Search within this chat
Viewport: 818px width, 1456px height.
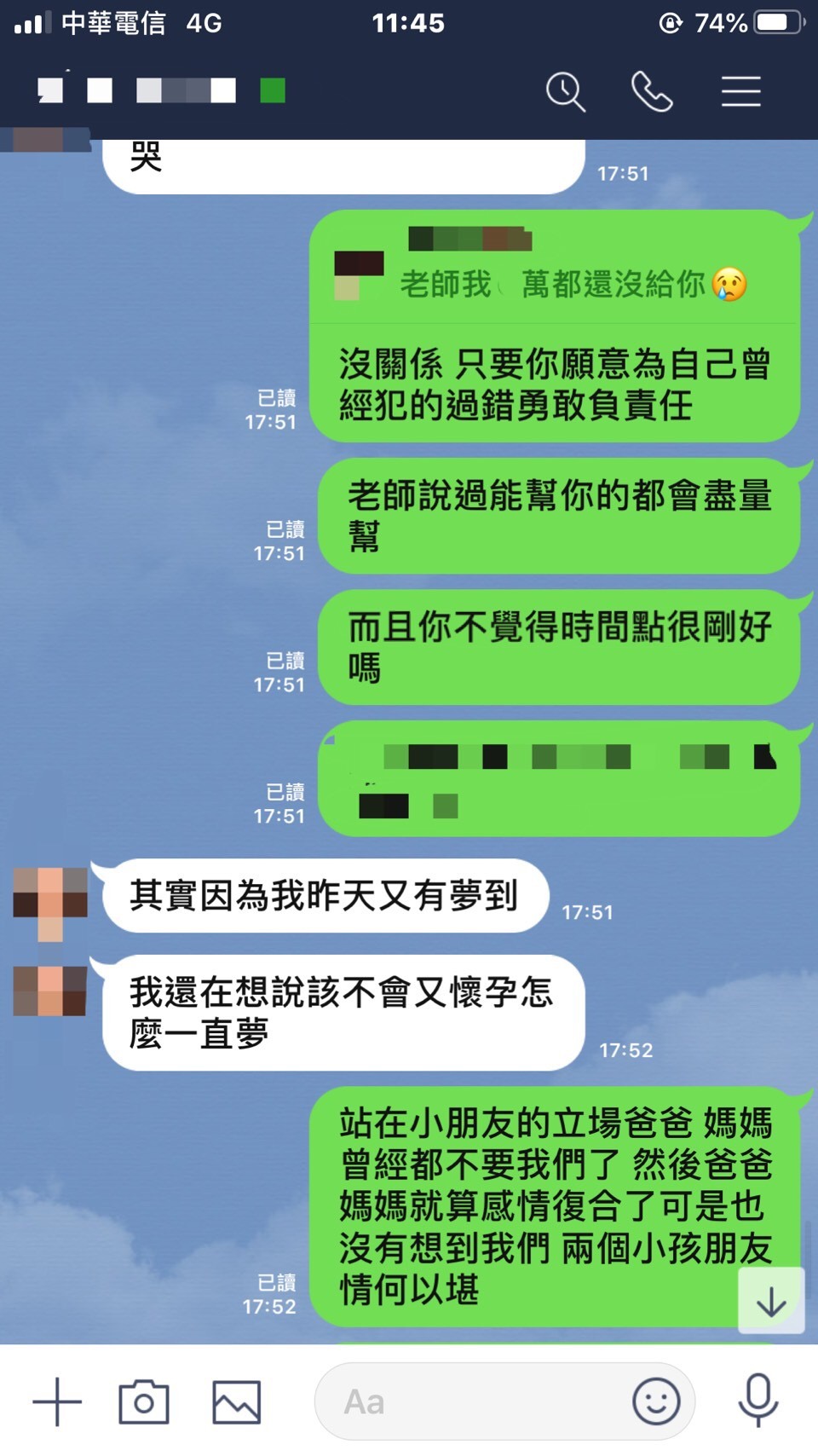pyautogui.click(x=566, y=91)
